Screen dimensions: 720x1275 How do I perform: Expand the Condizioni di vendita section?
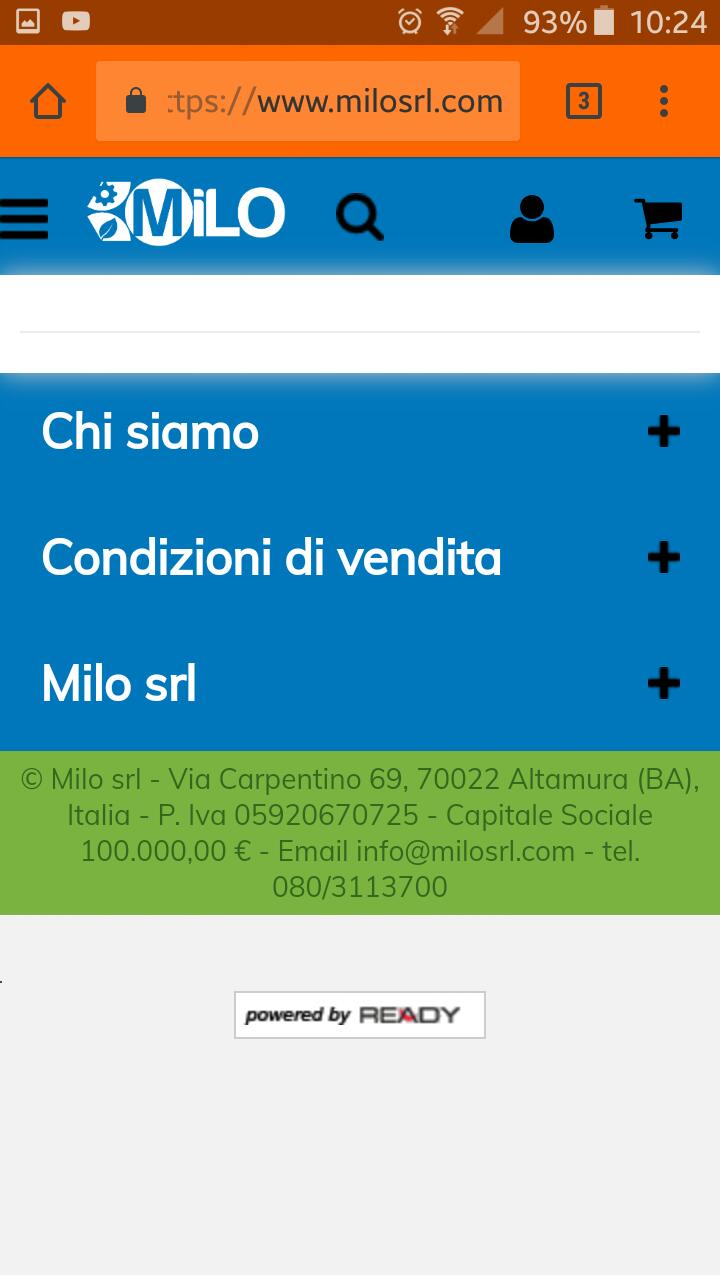click(x=663, y=558)
